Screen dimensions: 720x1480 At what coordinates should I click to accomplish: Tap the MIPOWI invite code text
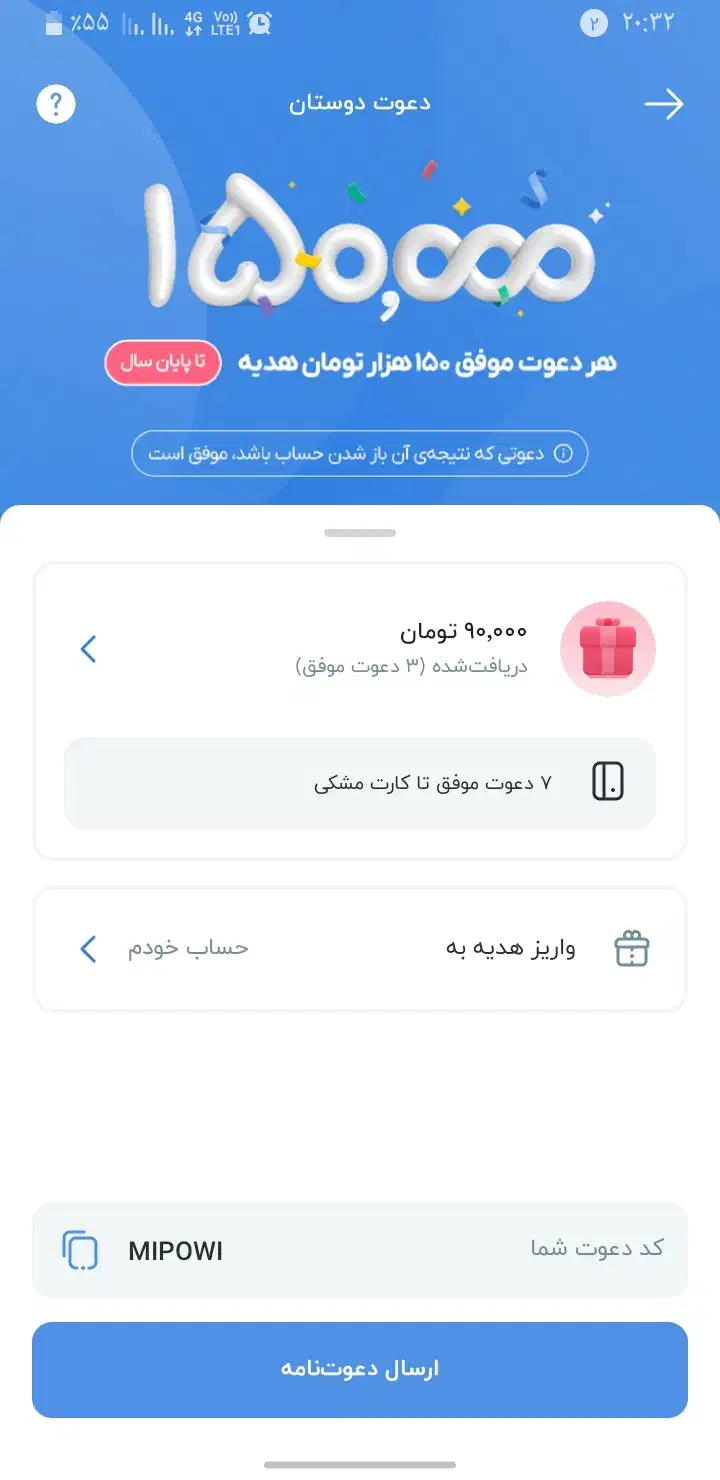pyautogui.click(x=175, y=1250)
